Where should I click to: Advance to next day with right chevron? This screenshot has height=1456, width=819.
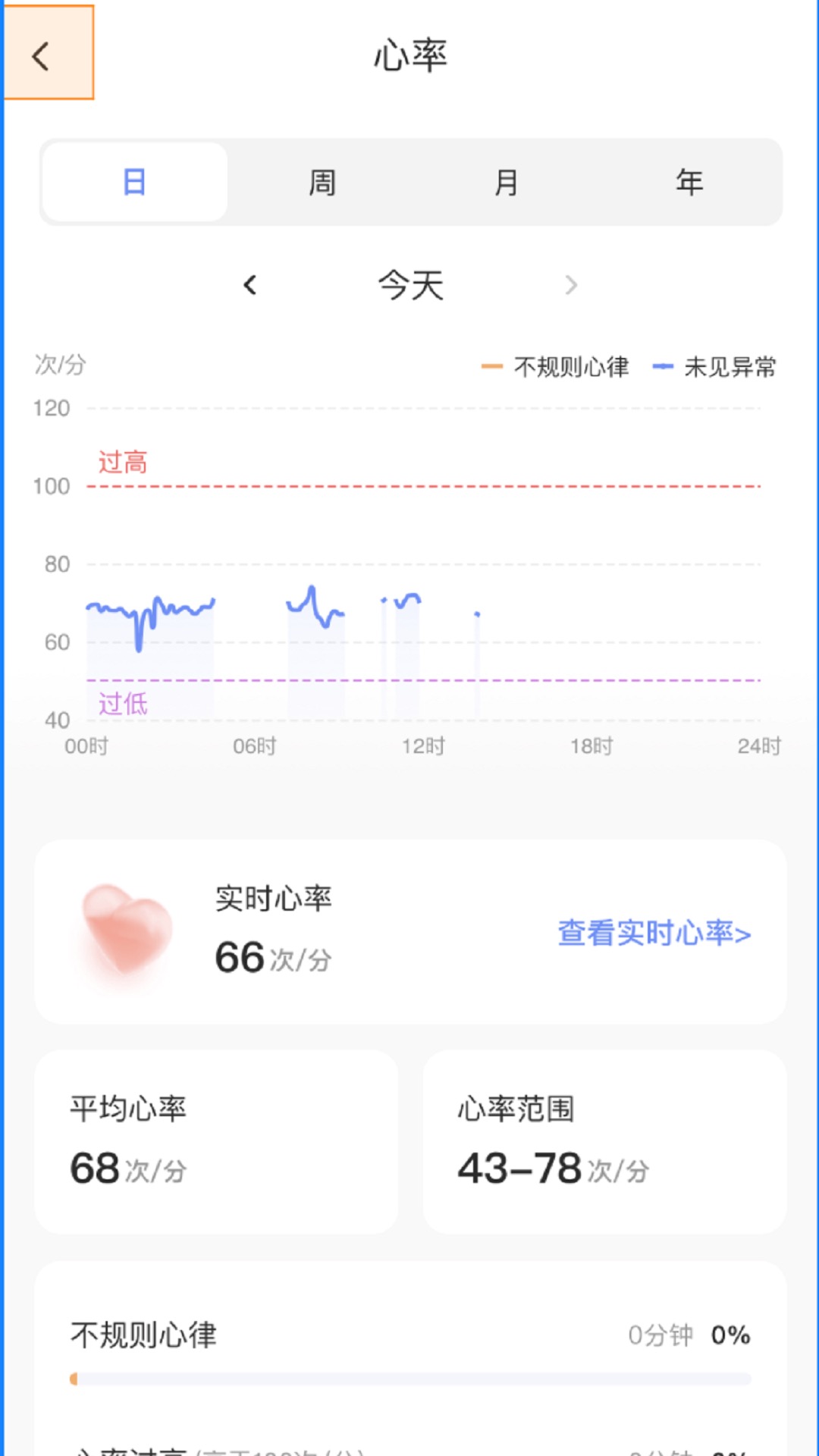point(571,285)
